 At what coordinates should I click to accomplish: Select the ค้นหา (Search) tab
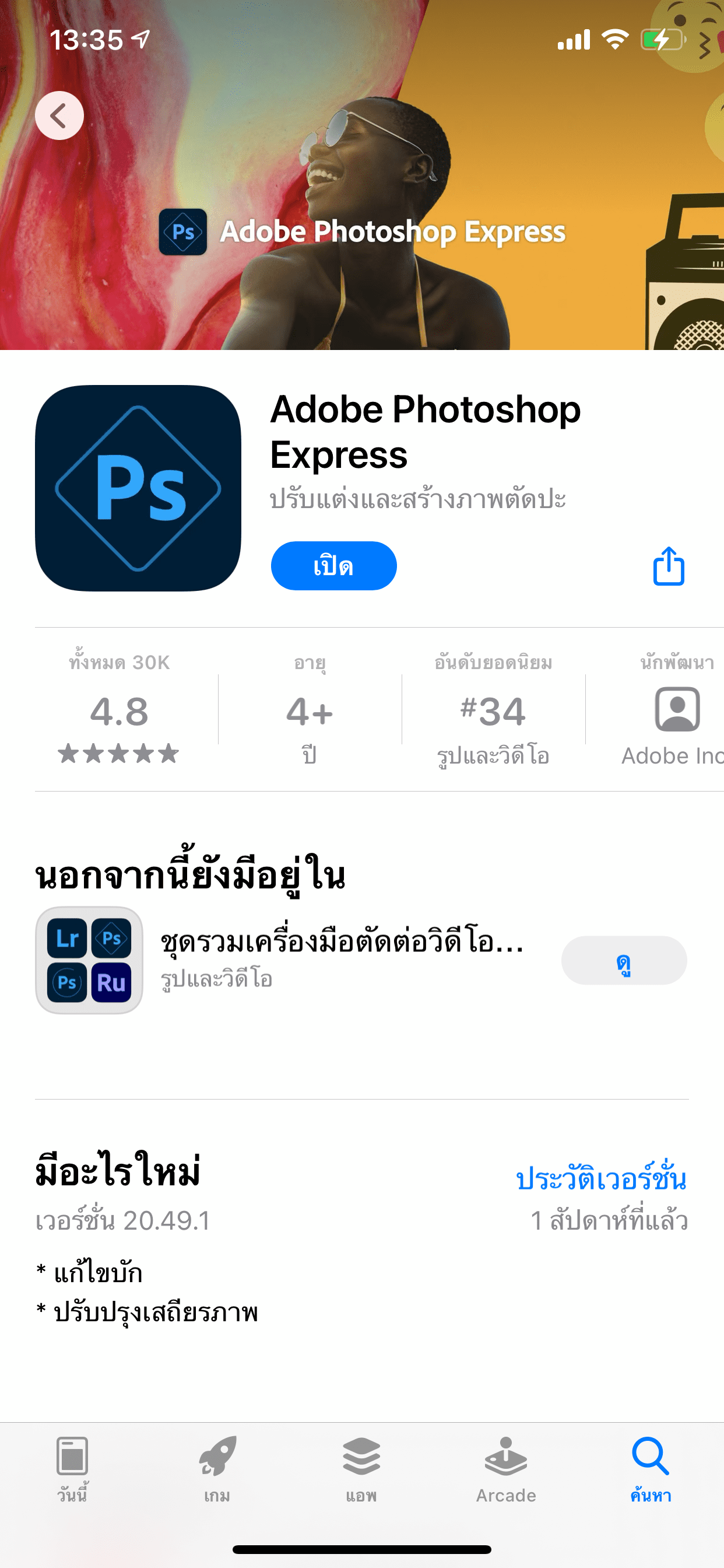click(x=651, y=1469)
